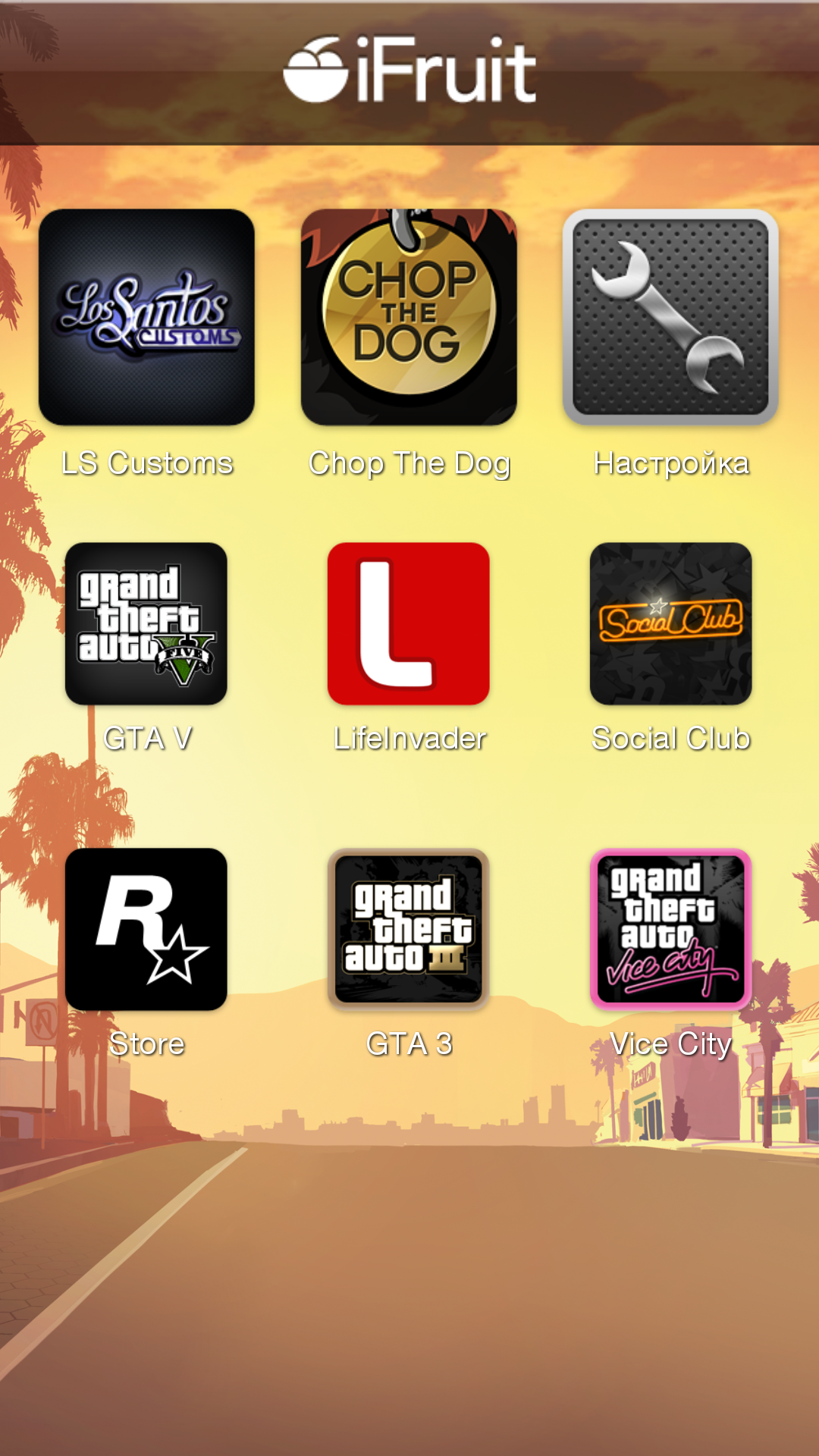Open Social Club
This screenshot has width=819, height=1456.
[670, 623]
